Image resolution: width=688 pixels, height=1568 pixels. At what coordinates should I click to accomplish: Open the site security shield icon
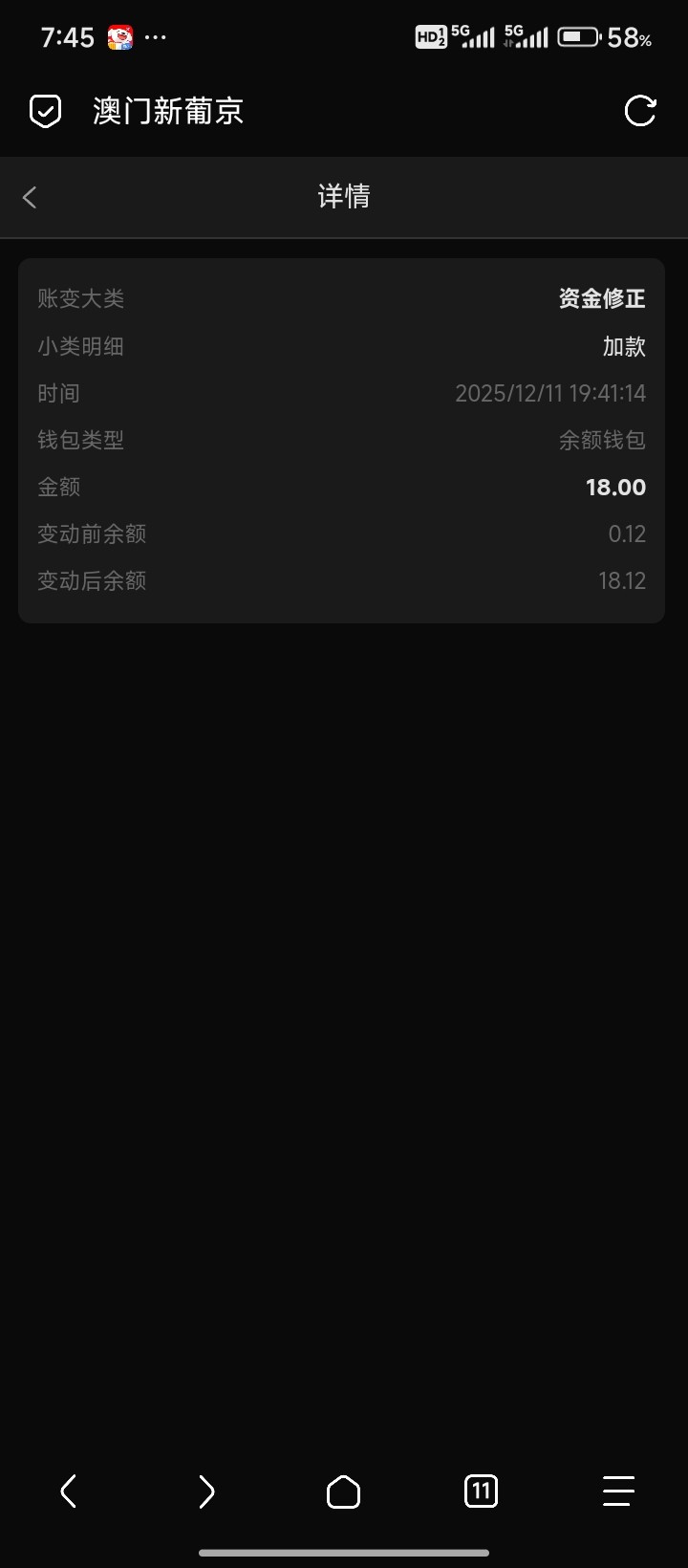45,112
